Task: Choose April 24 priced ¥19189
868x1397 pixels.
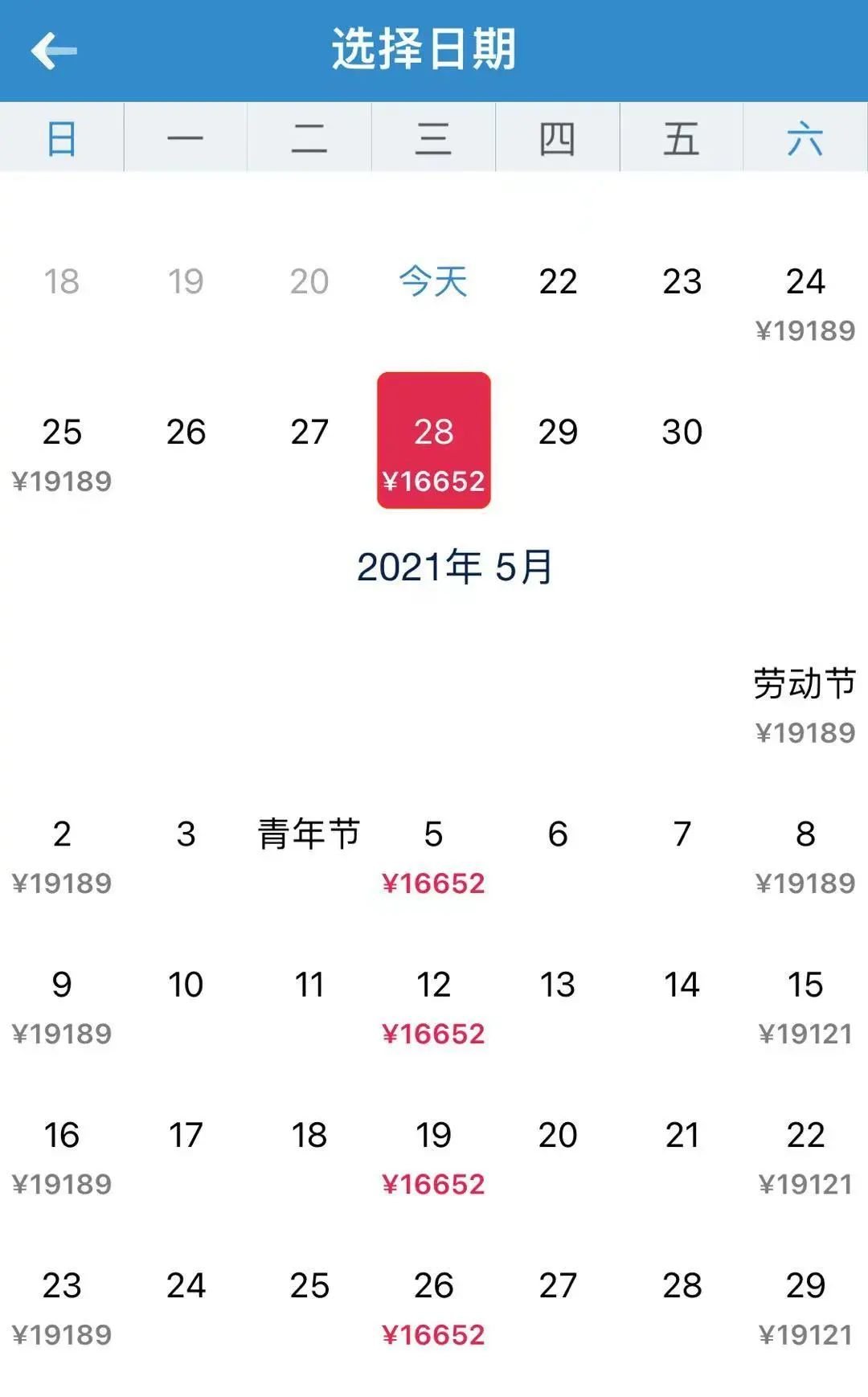Action: pyautogui.click(x=805, y=304)
